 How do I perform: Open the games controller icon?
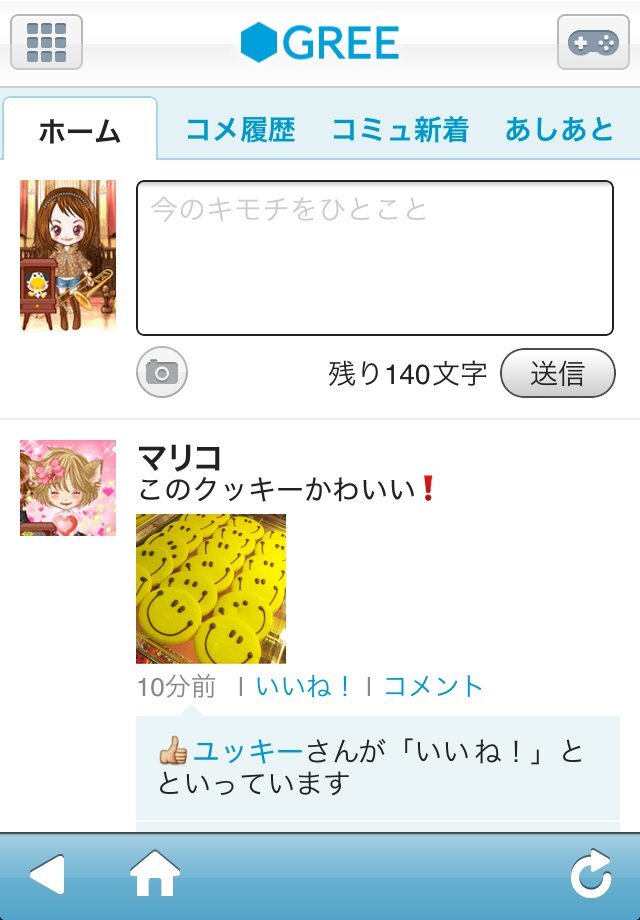tap(593, 42)
